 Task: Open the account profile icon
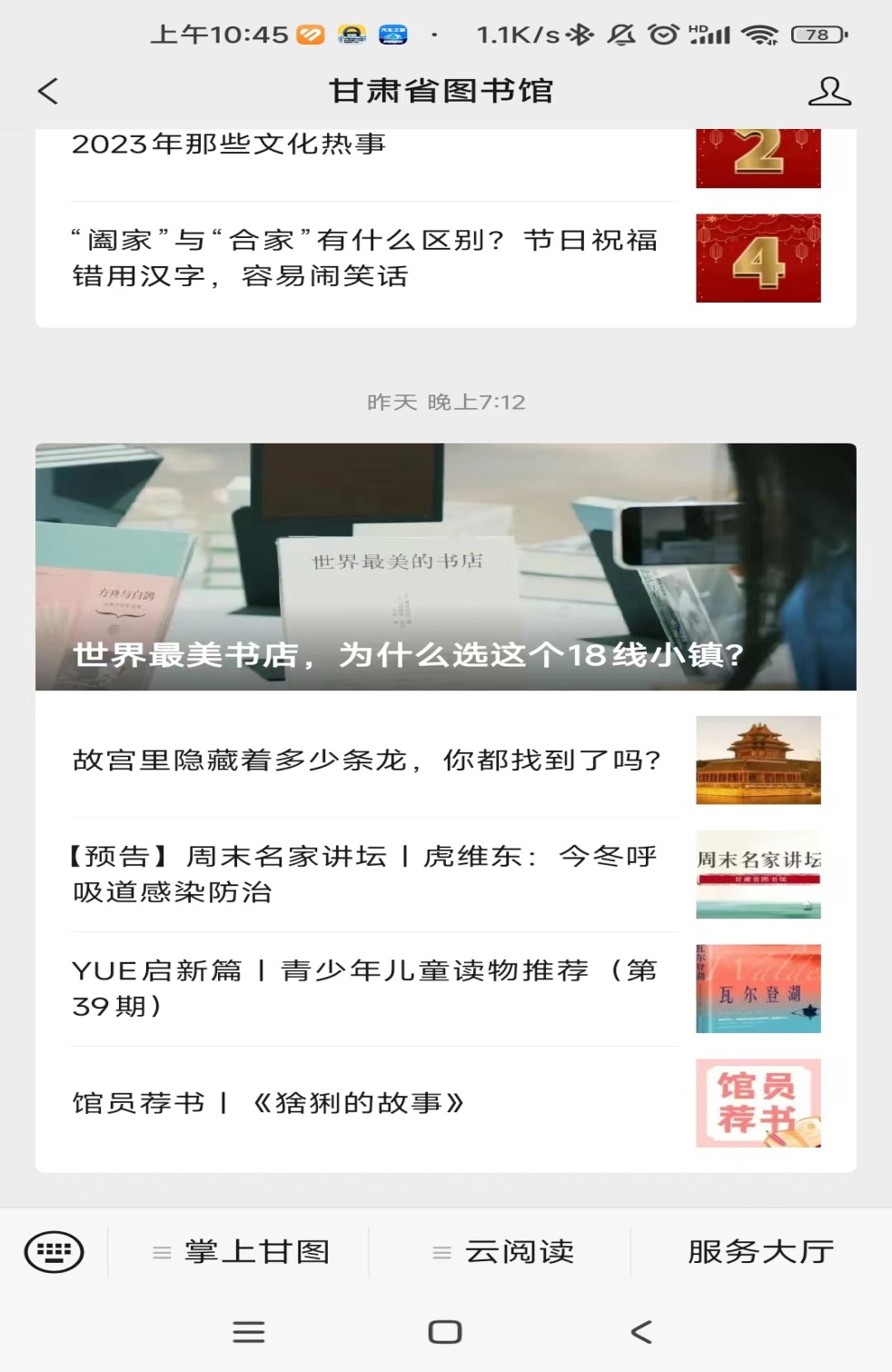(828, 91)
